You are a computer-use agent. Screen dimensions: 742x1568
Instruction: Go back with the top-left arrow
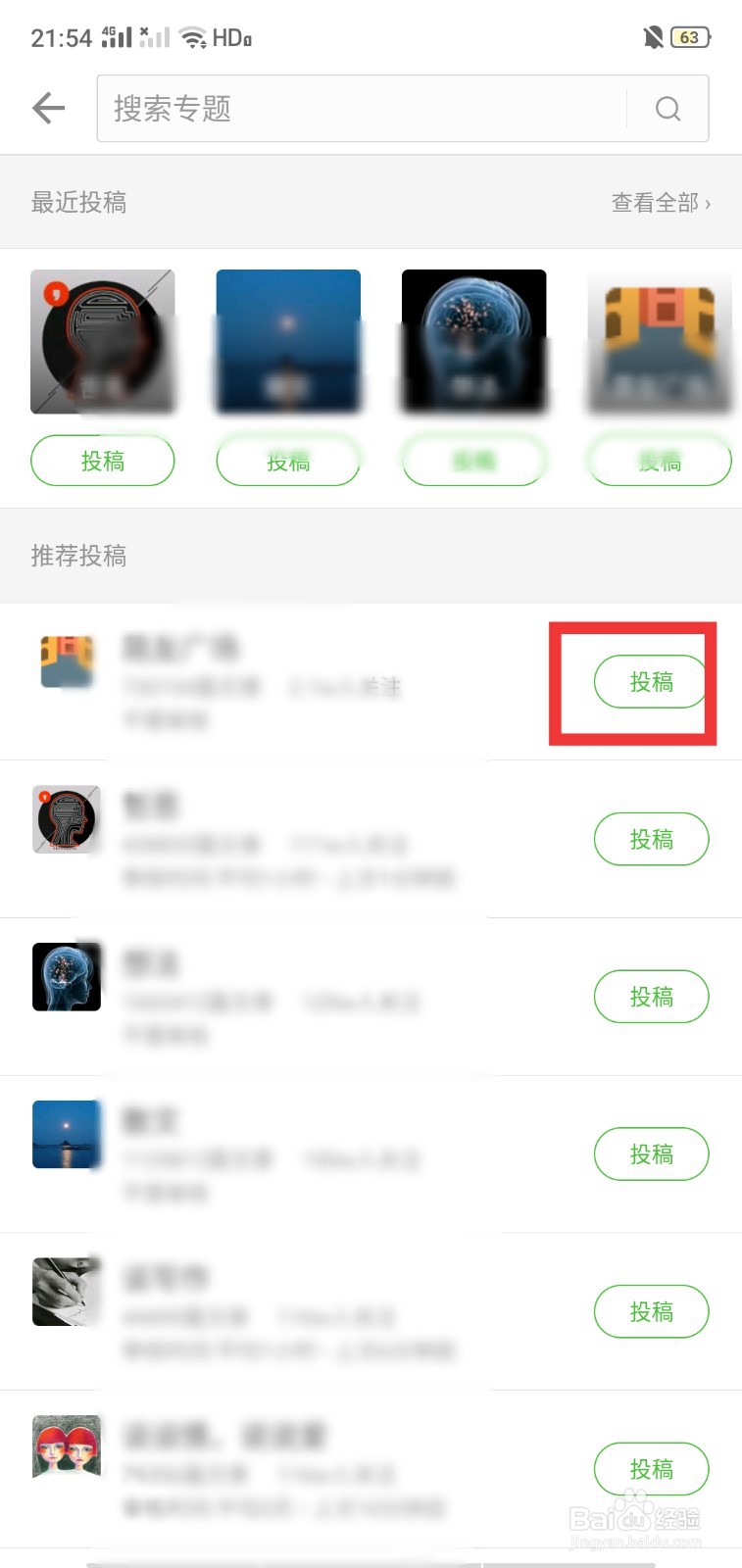tap(48, 108)
